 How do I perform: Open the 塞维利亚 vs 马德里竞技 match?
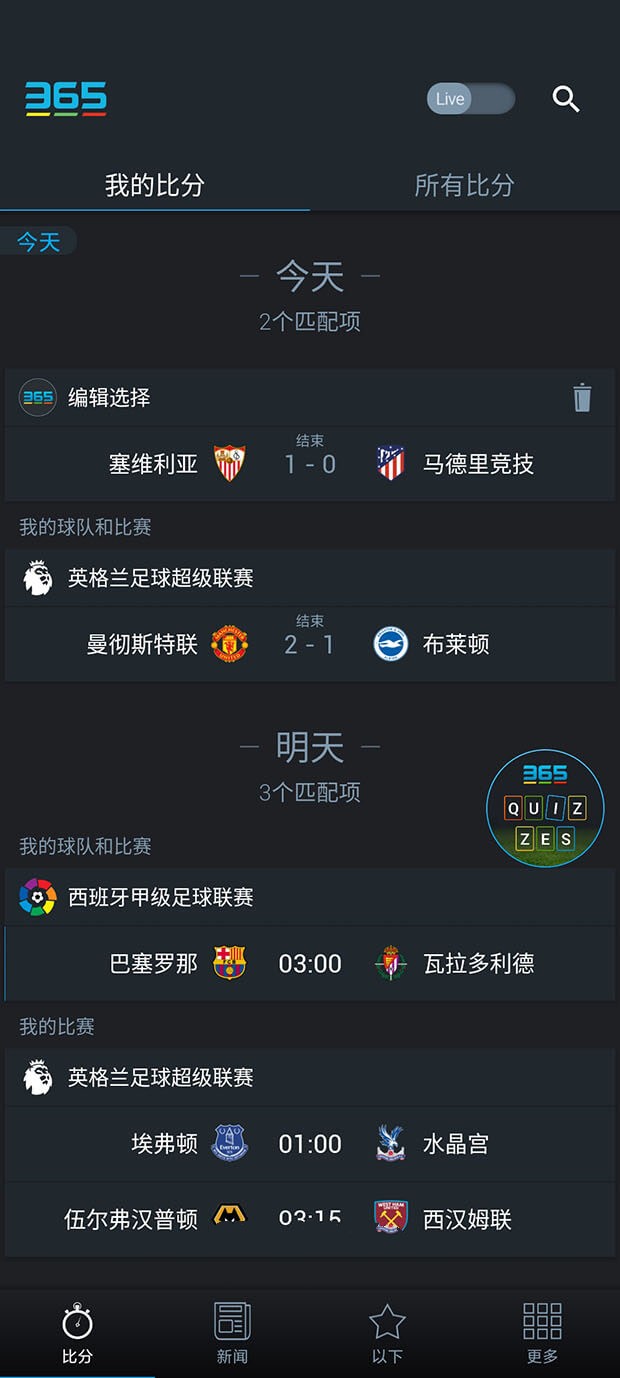click(x=310, y=464)
